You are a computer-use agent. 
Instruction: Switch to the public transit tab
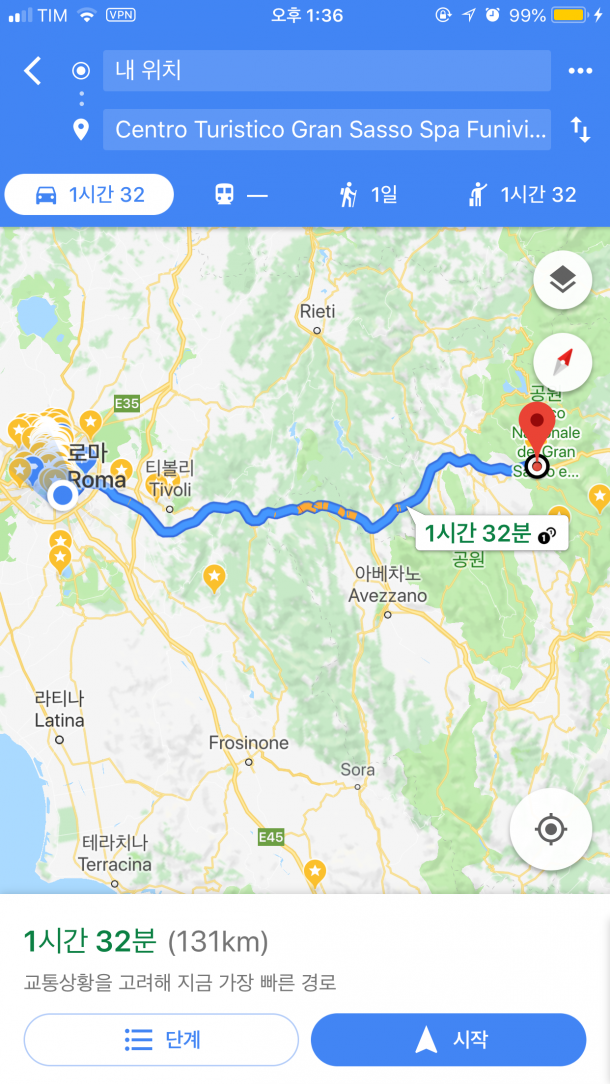241,195
